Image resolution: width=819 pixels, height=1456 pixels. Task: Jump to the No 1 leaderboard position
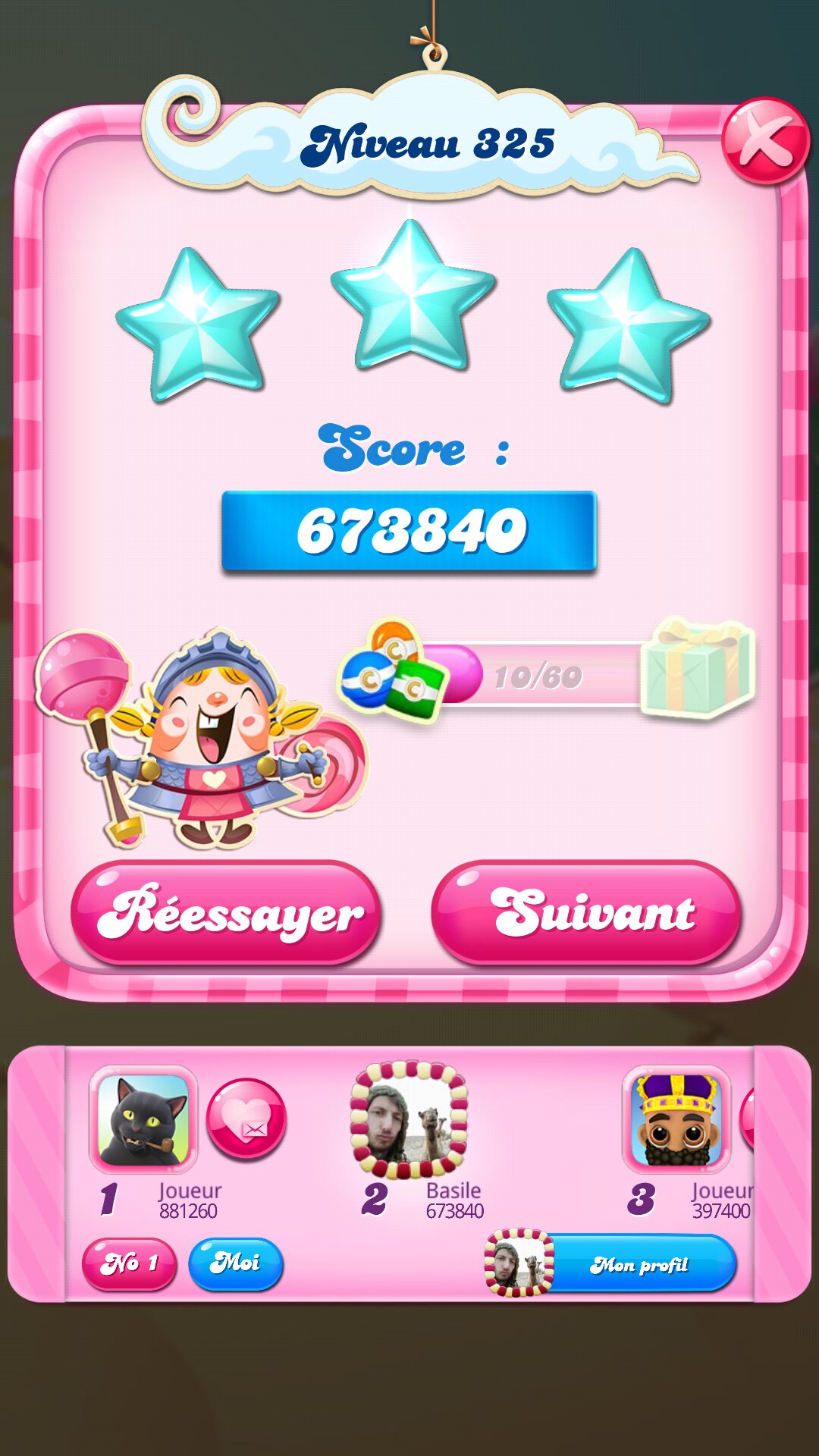tap(130, 1263)
